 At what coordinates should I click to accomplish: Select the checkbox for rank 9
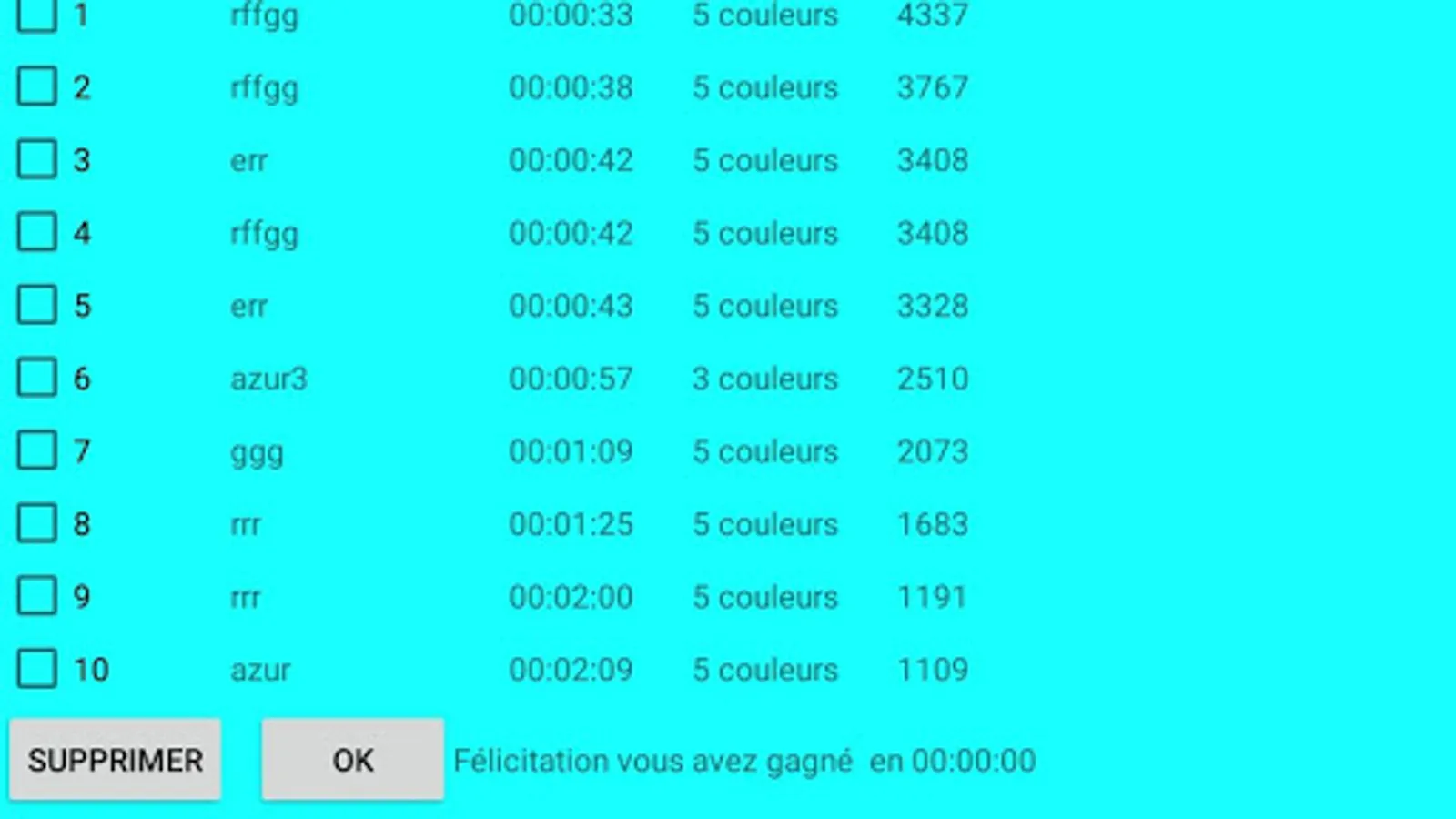point(36,597)
